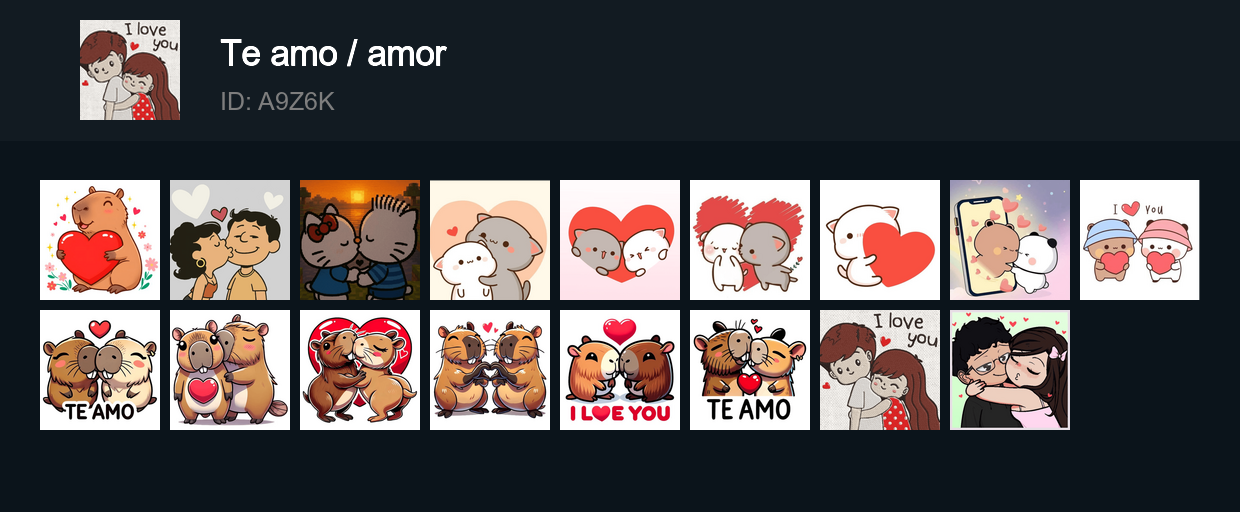Open the capybaras "TE AMO" holding heart sticker
The width and height of the screenshot is (1240, 512).
click(x=750, y=370)
